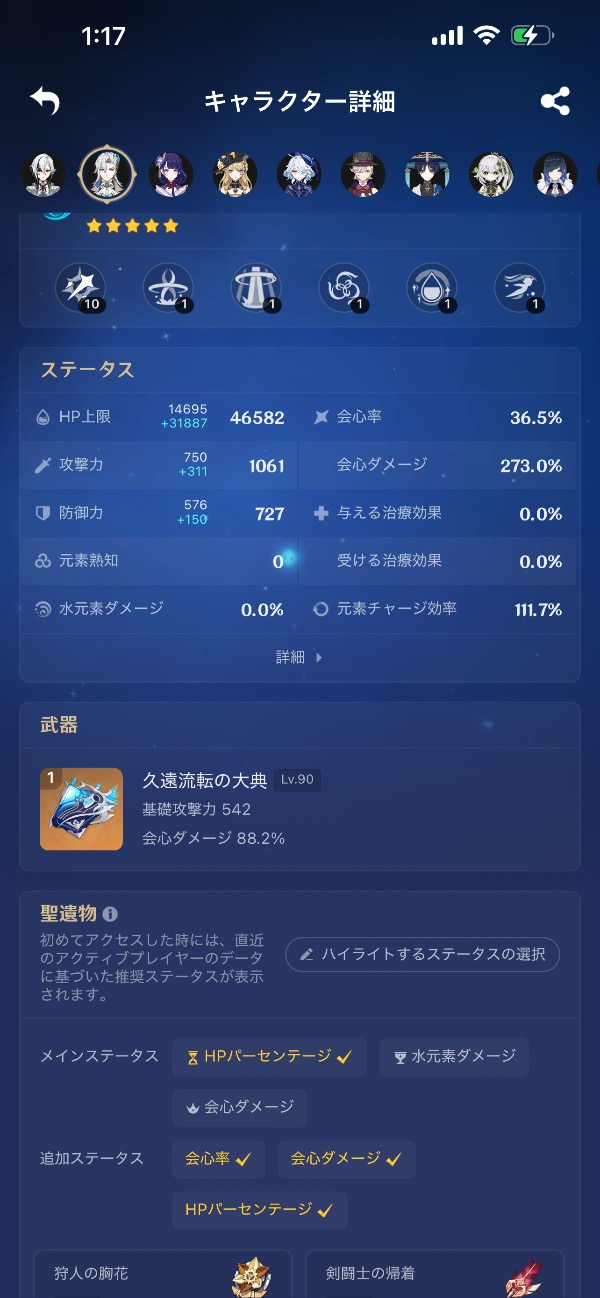Toggle the 会心率 sub stat chip
The height and width of the screenshot is (1298, 600).
218,1159
